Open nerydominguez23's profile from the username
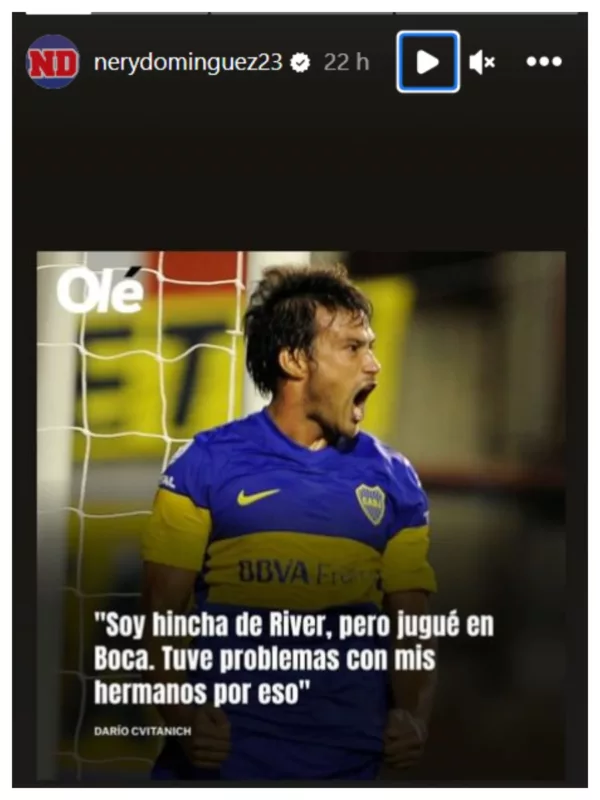The image size is (600, 800). (187, 62)
